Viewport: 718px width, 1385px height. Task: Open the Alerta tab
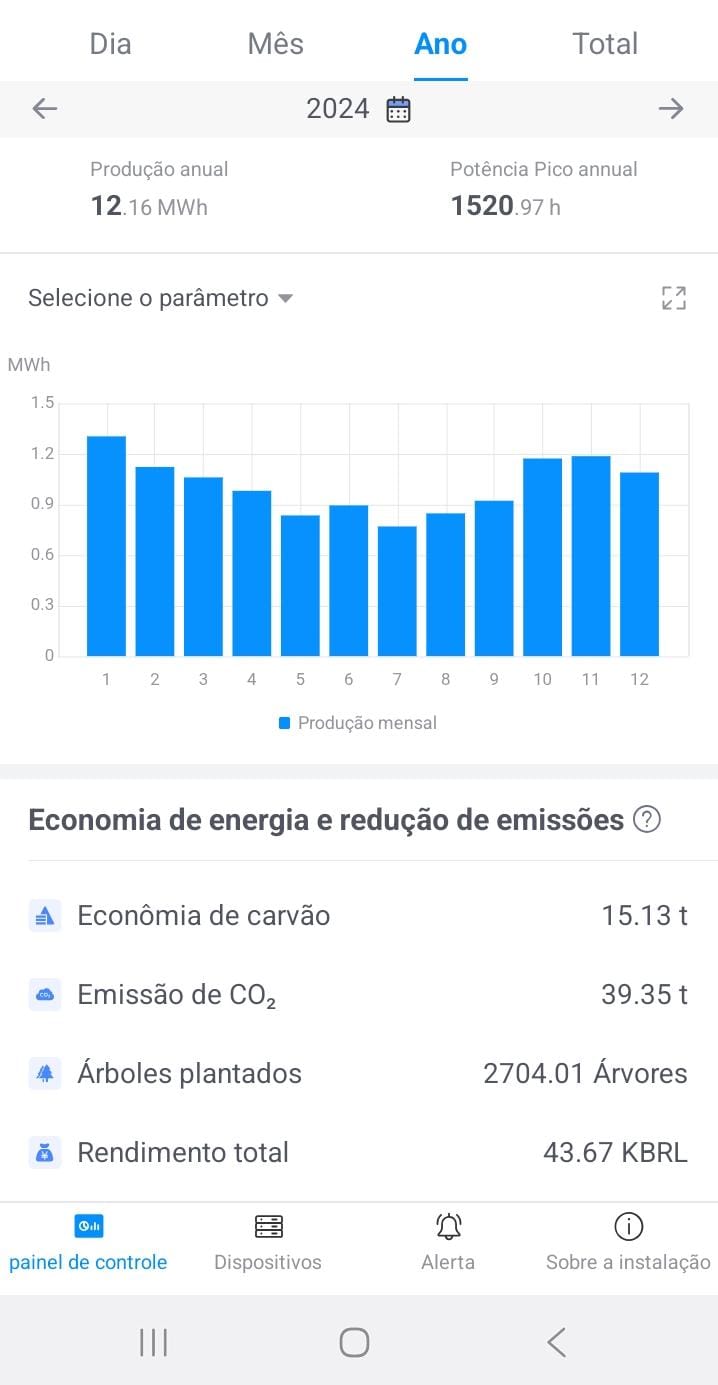[x=448, y=1242]
